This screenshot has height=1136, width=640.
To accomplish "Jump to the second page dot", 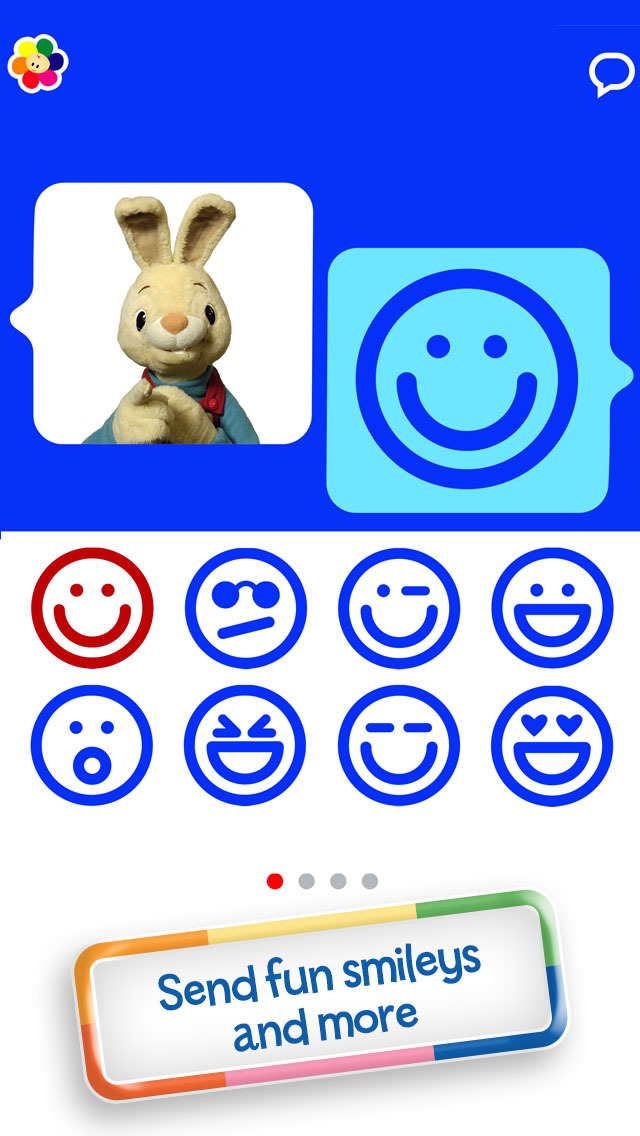I will 307,881.
